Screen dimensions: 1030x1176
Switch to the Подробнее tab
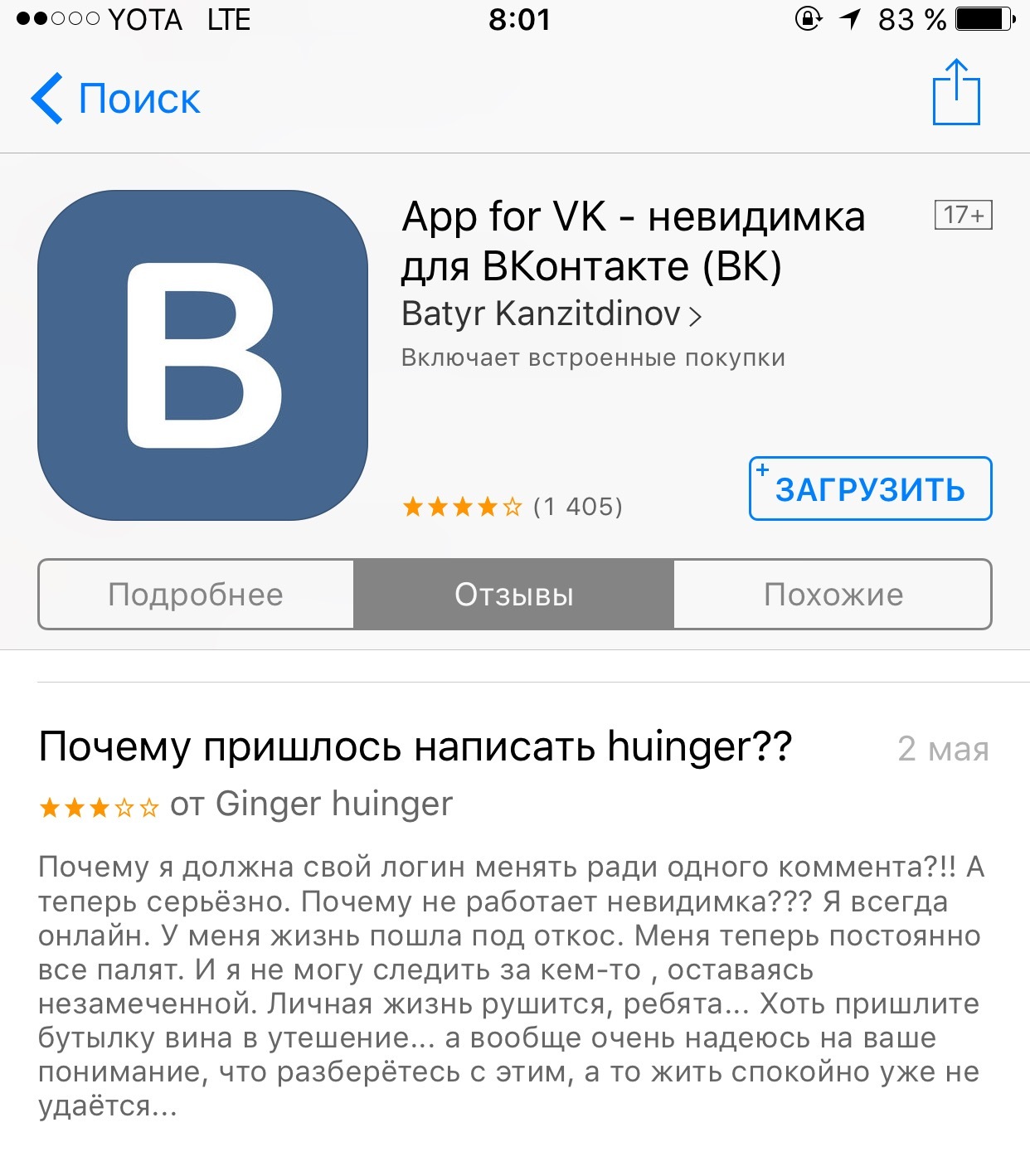pyautogui.click(x=197, y=595)
